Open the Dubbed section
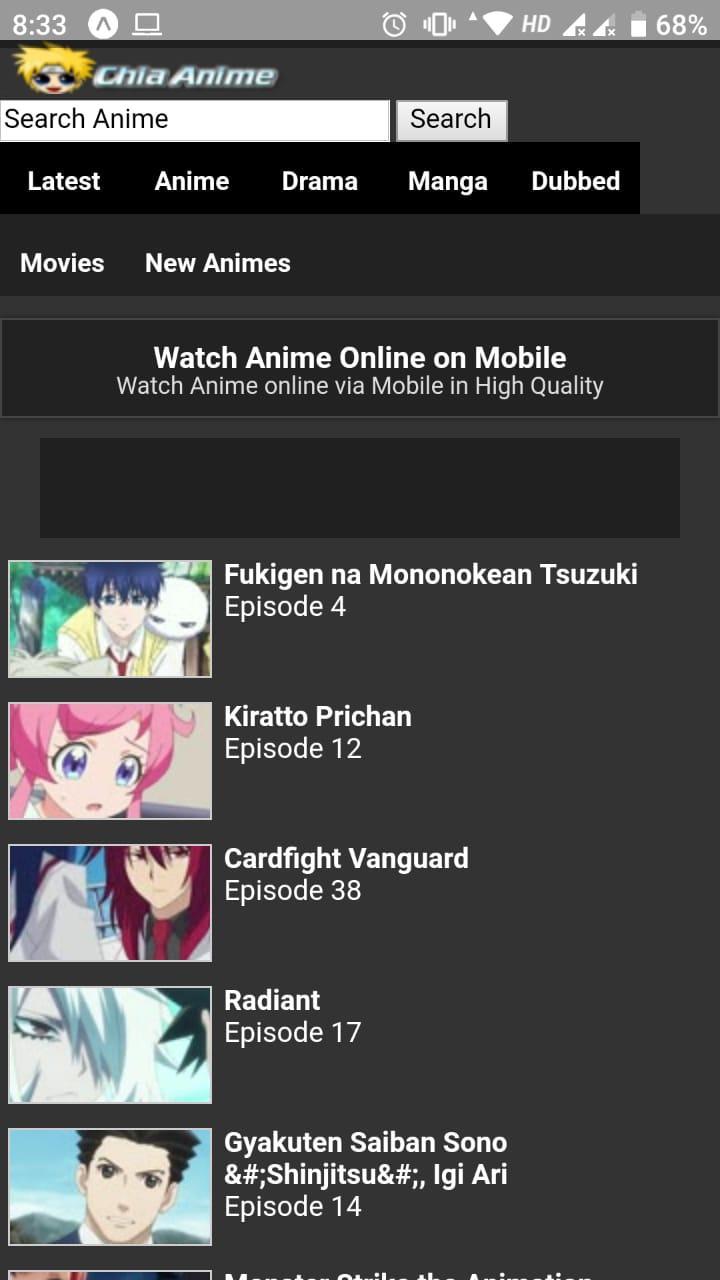The image size is (720, 1280). pyautogui.click(x=576, y=181)
